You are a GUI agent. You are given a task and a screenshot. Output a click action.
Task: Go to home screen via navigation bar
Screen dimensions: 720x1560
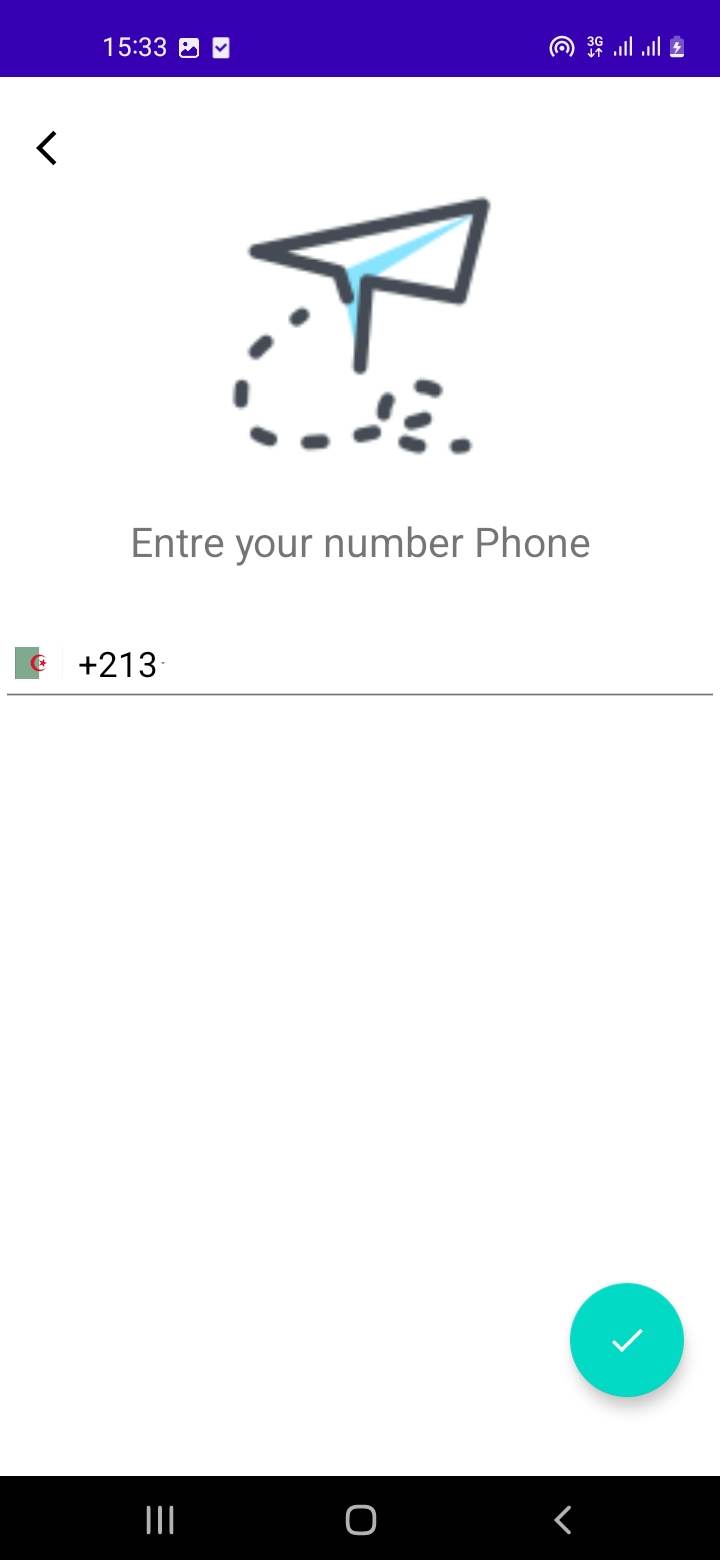point(360,1520)
